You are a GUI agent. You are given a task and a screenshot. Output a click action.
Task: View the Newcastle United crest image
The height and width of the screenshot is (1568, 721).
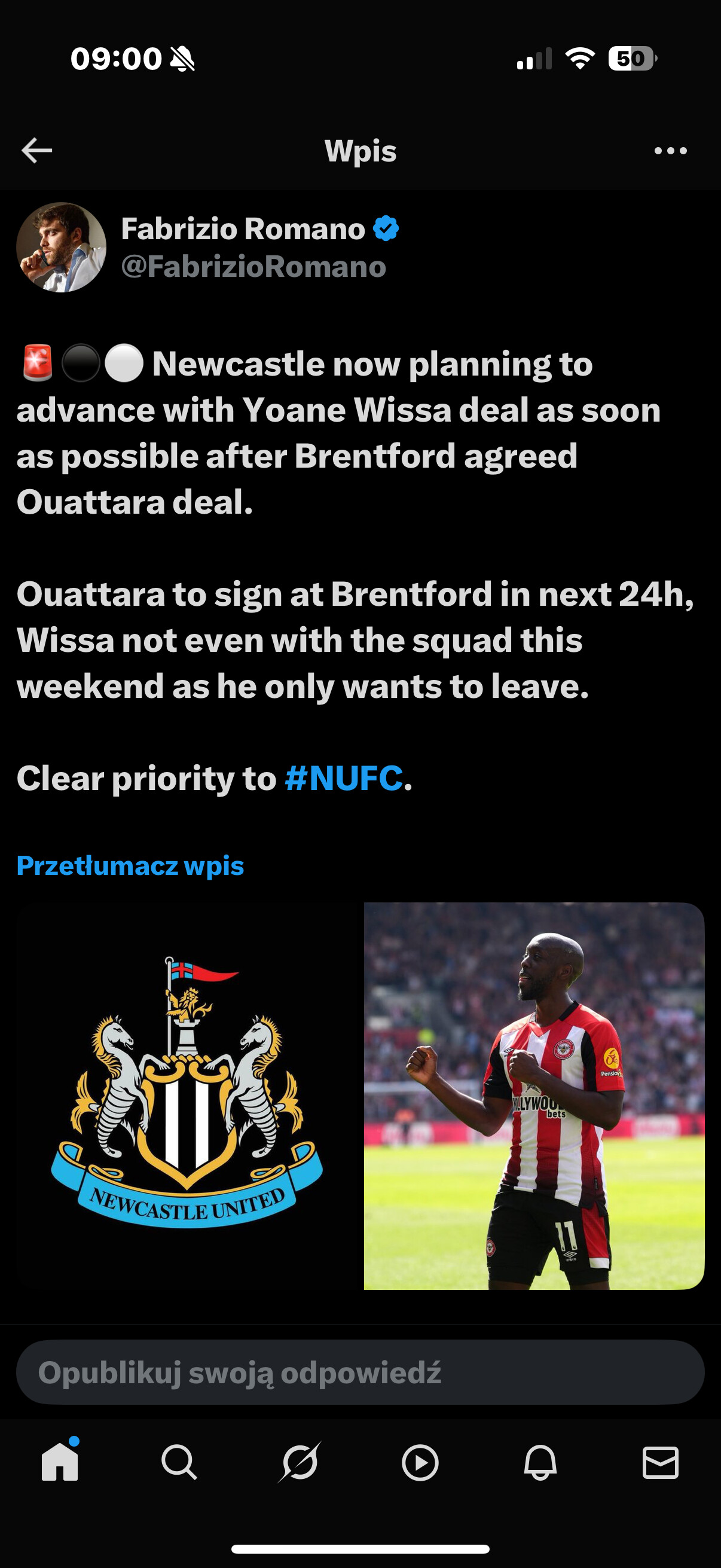pos(186,1096)
